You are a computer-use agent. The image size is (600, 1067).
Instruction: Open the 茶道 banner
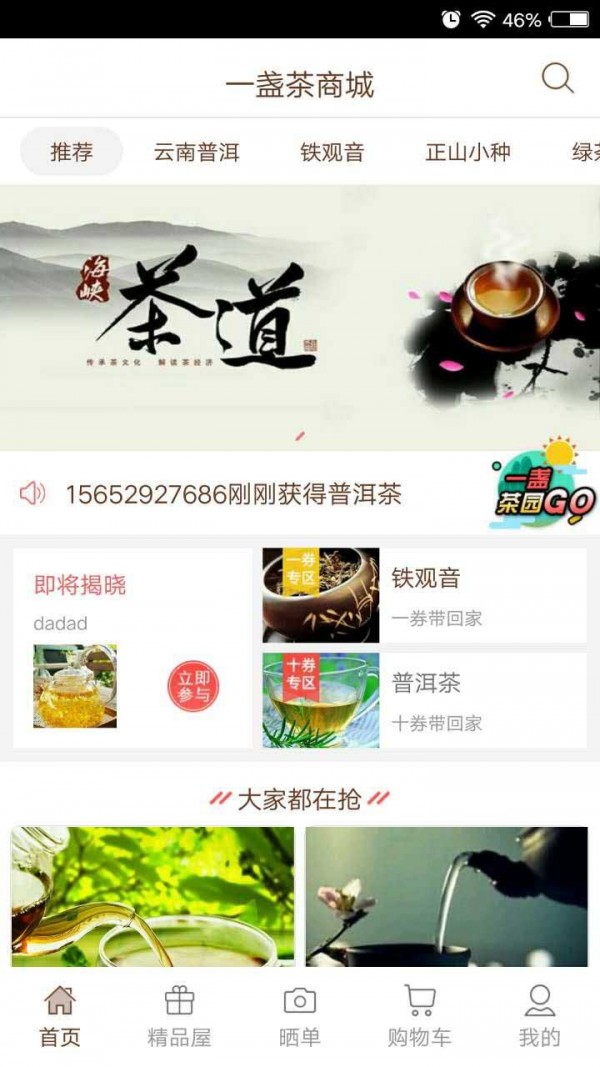(x=300, y=317)
